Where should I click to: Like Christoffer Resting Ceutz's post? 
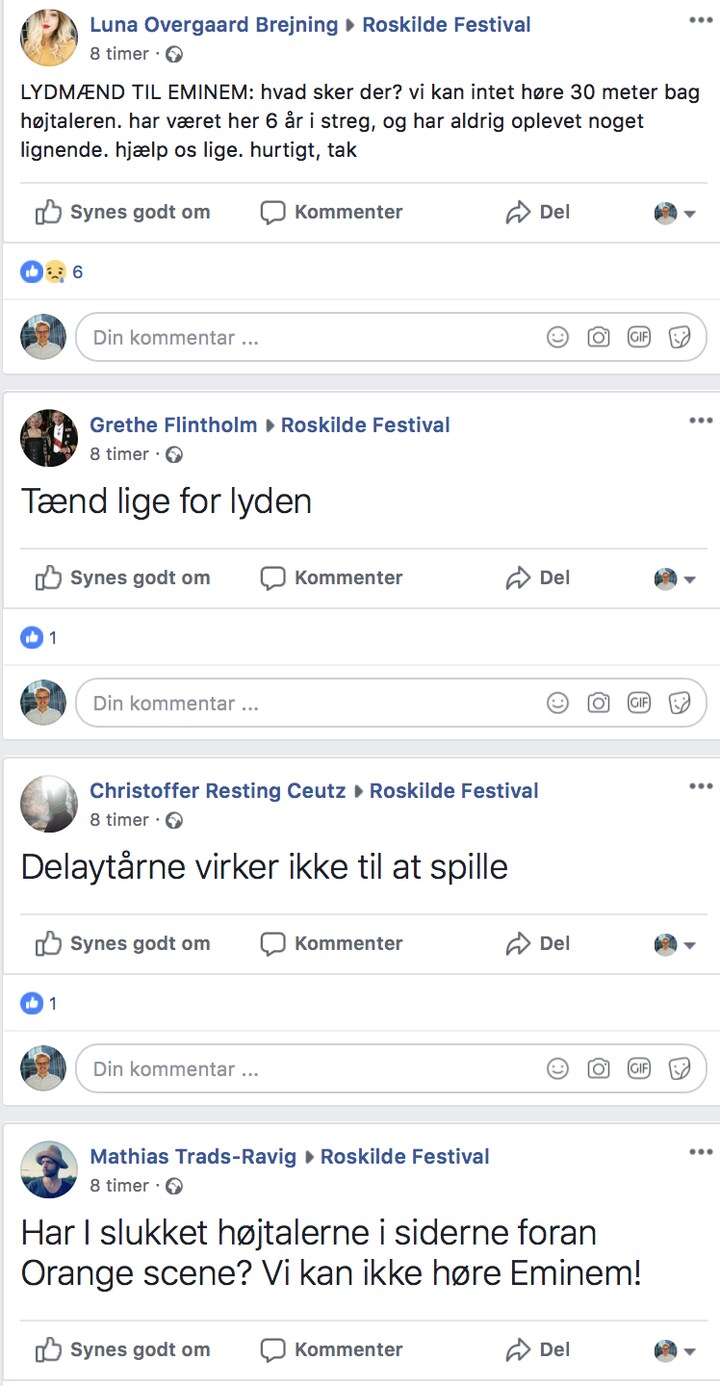coord(123,944)
